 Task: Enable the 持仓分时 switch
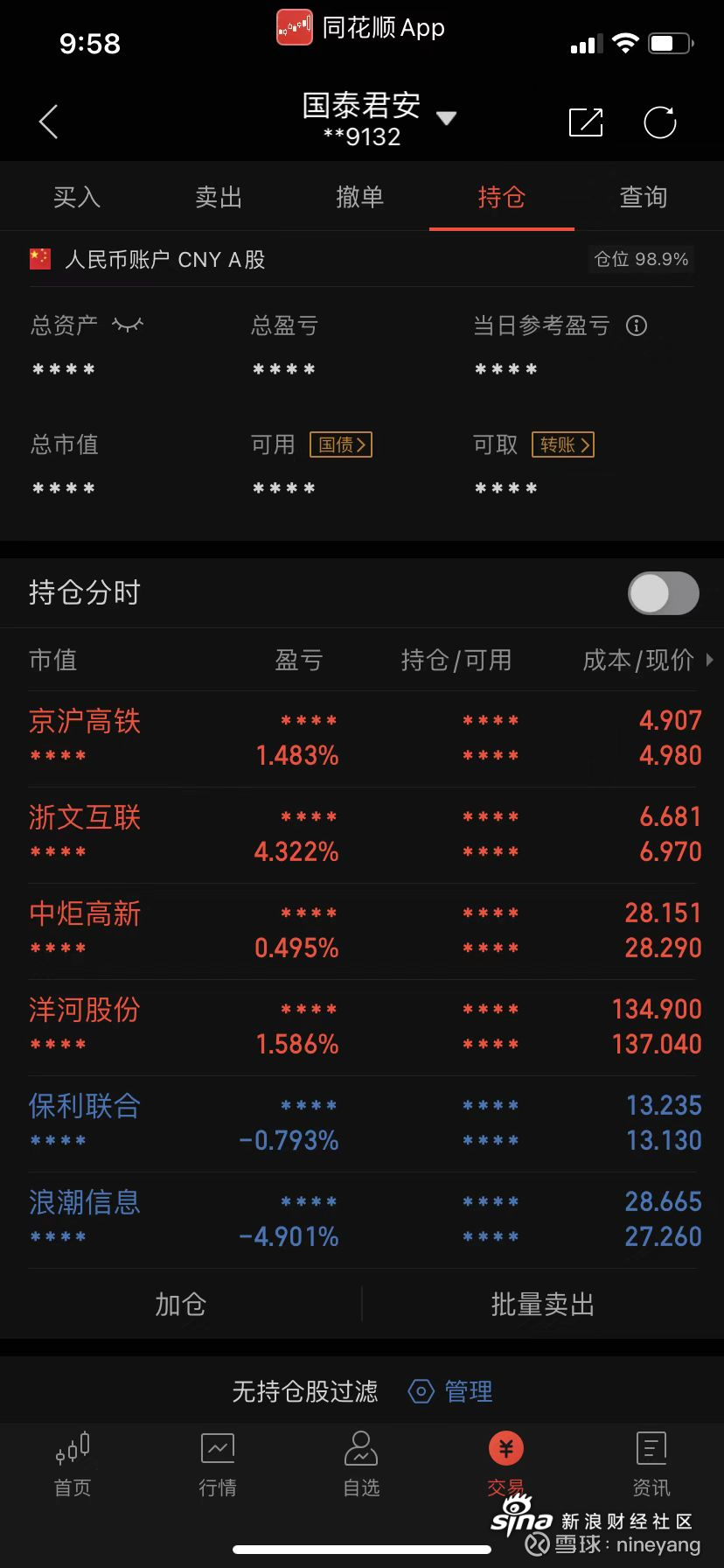tap(664, 593)
